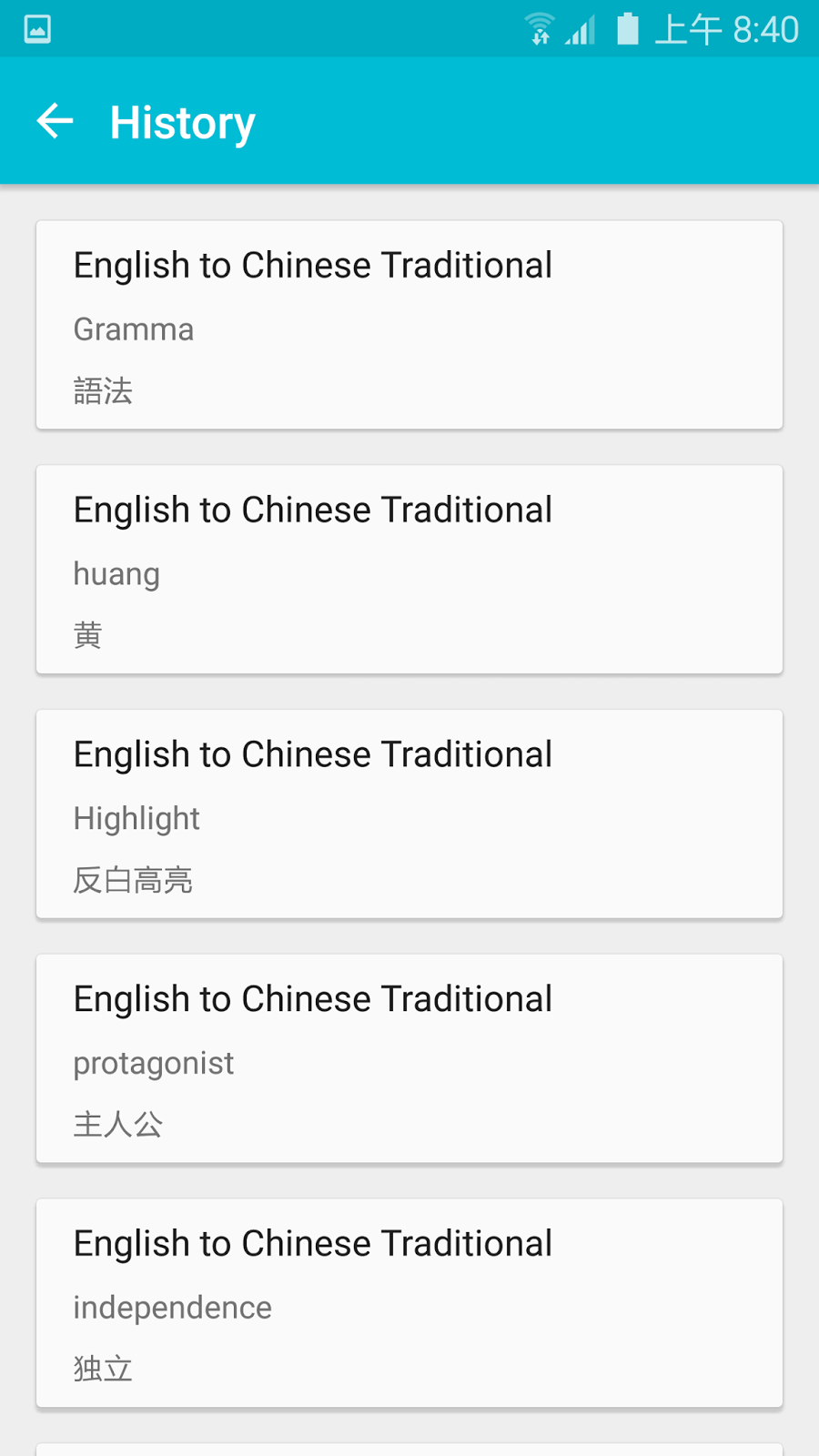819x1456 pixels.
Task: Tap the independence history card
Action: coord(409,1303)
